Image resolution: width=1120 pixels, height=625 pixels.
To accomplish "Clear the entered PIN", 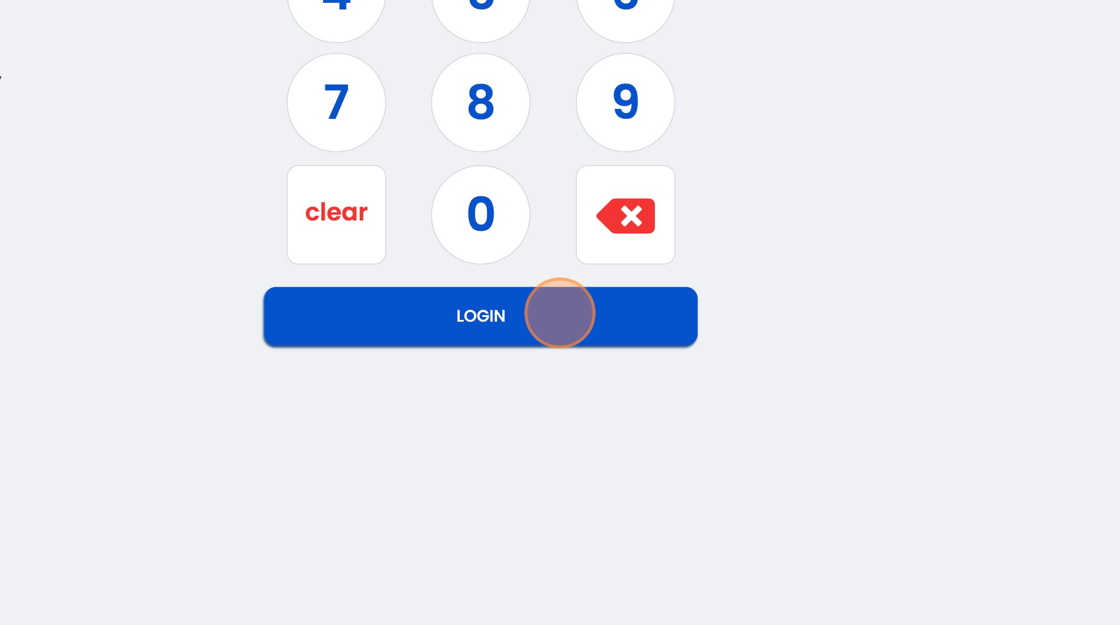I will [x=336, y=214].
